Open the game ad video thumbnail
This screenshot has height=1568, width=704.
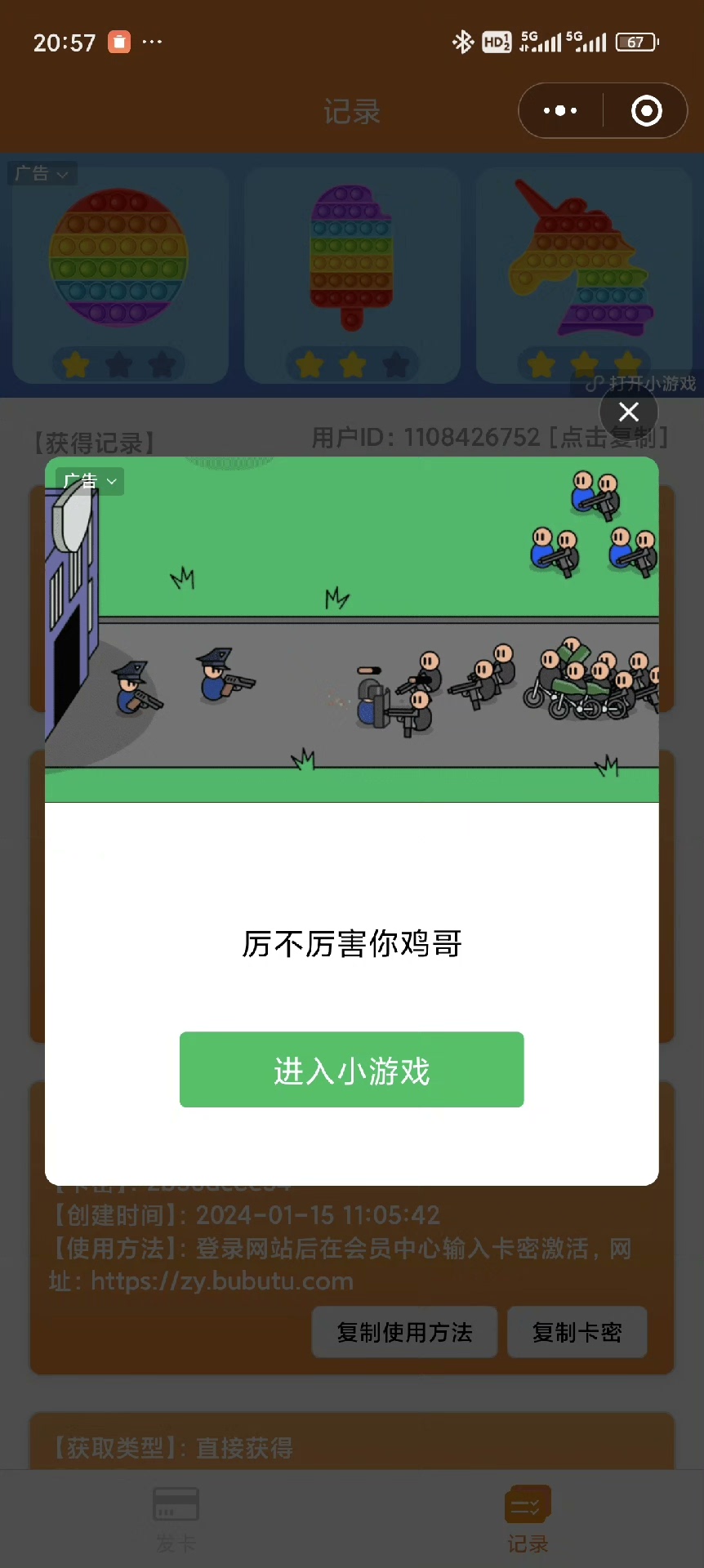click(351, 629)
